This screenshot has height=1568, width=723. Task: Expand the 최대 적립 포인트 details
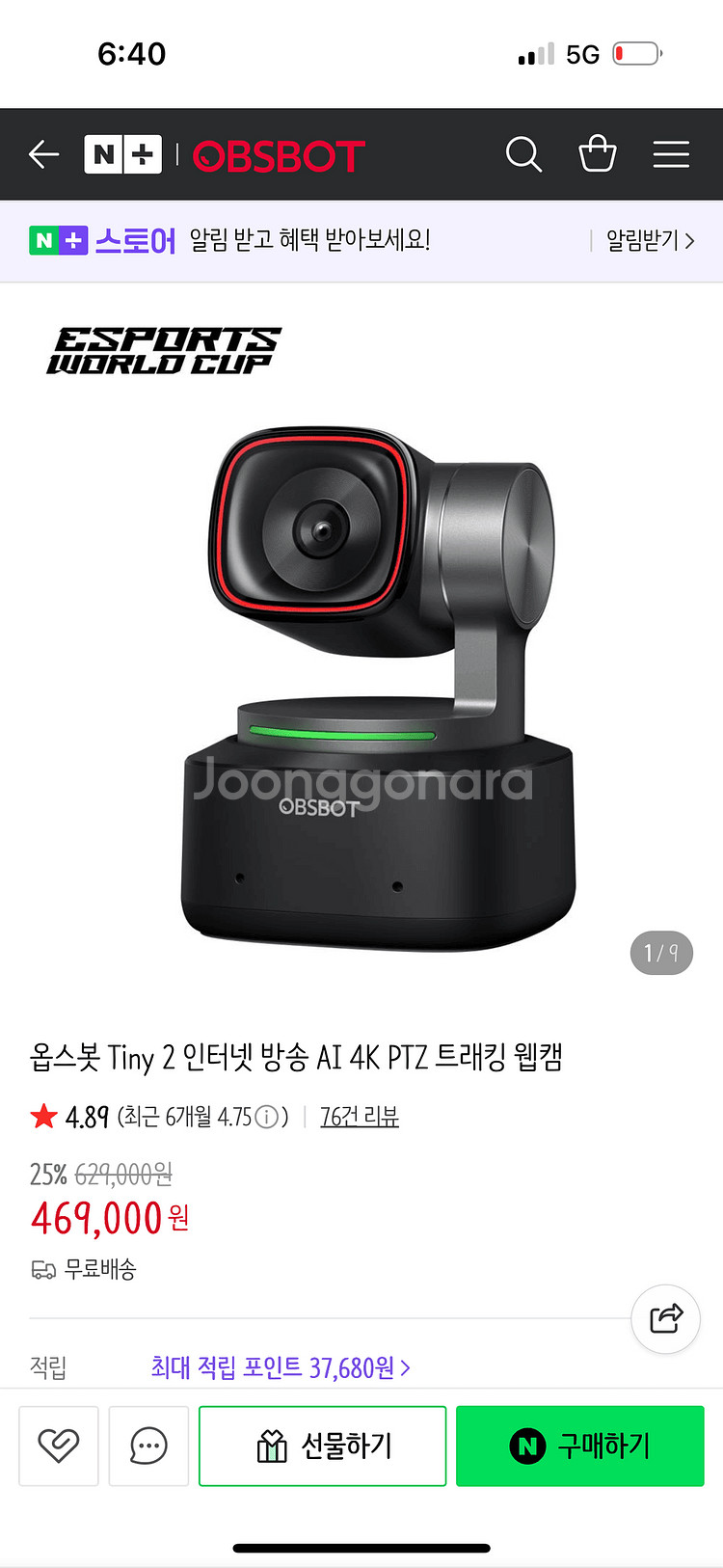[x=277, y=1368]
